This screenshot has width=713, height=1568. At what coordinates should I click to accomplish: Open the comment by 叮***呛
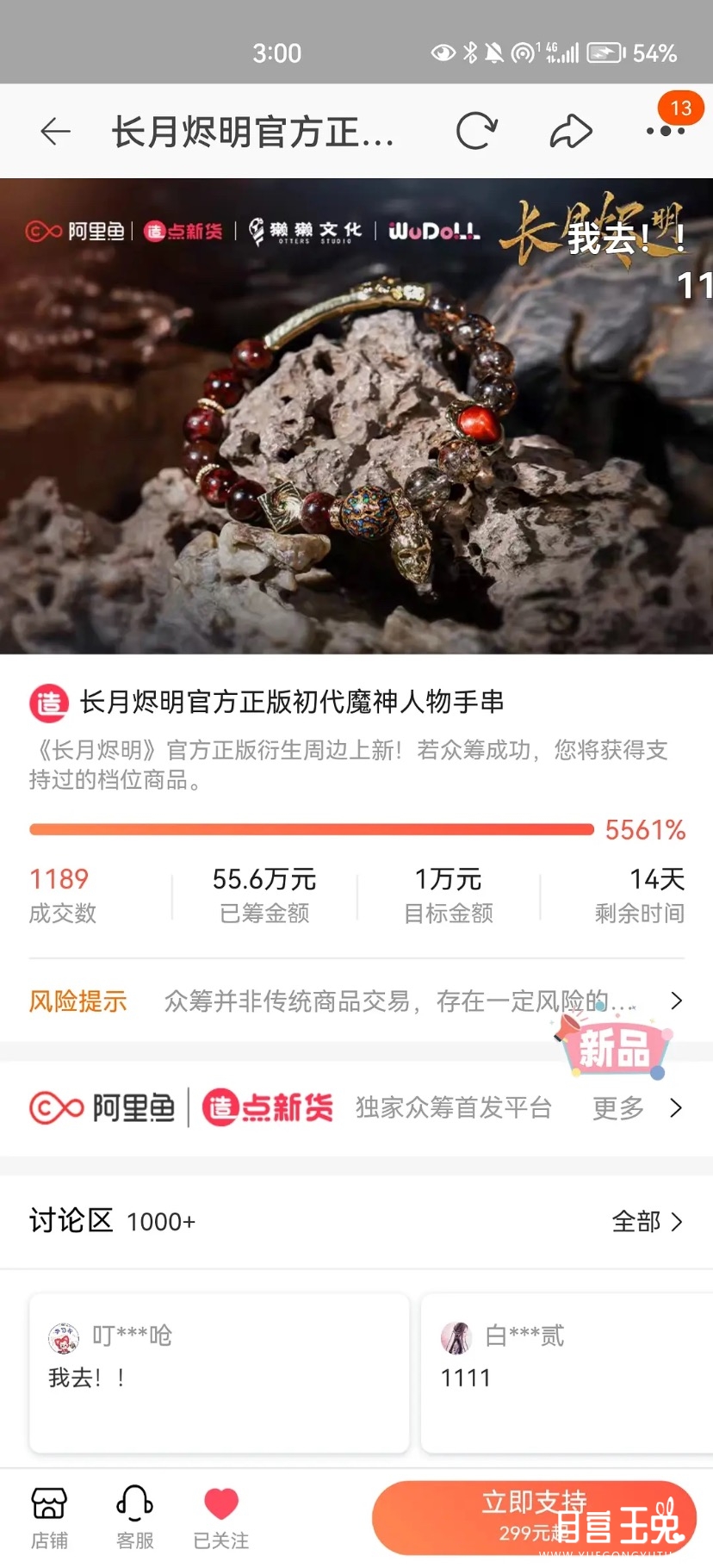[219, 1373]
